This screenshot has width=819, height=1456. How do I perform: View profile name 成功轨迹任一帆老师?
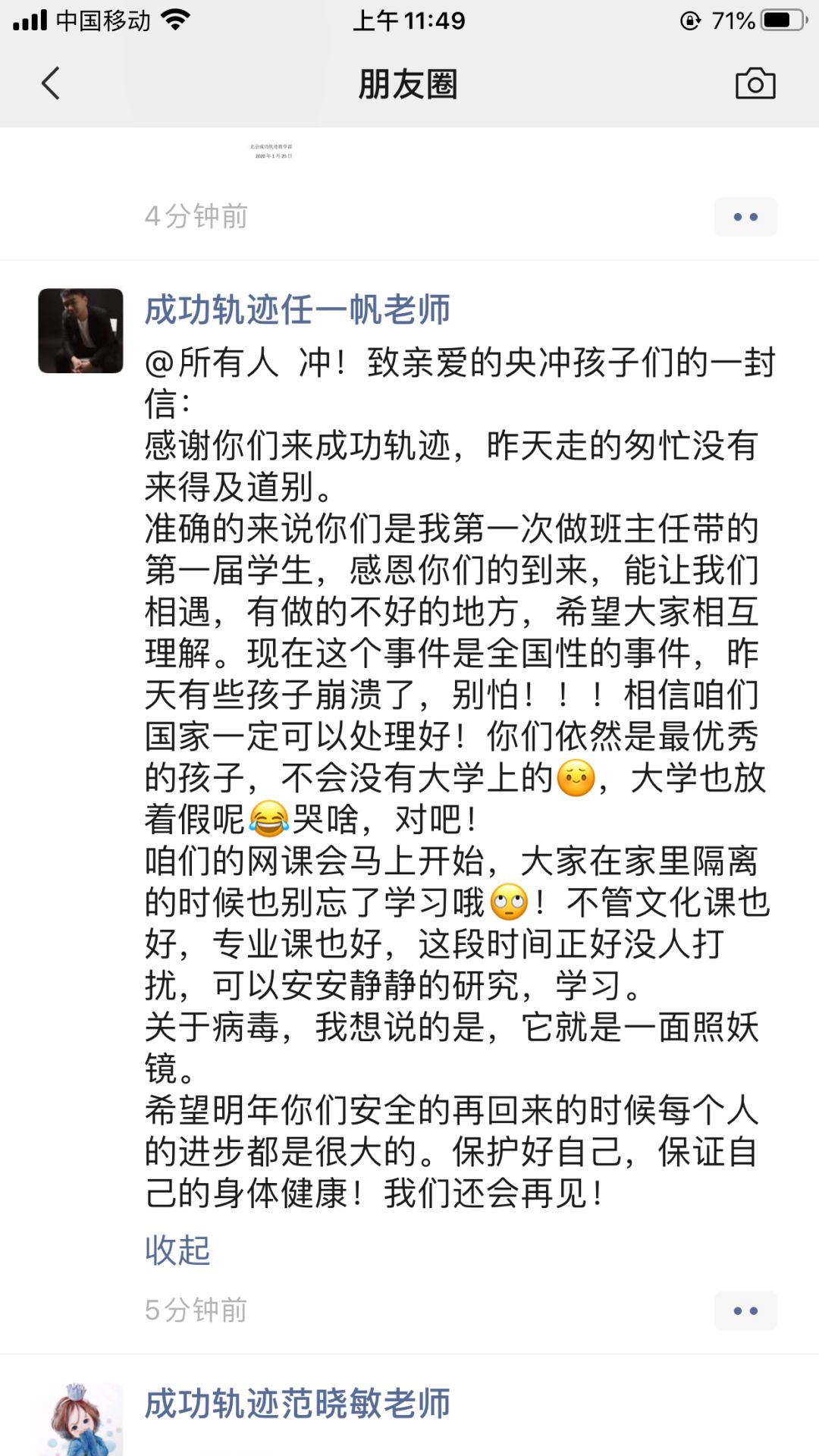(297, 309)
